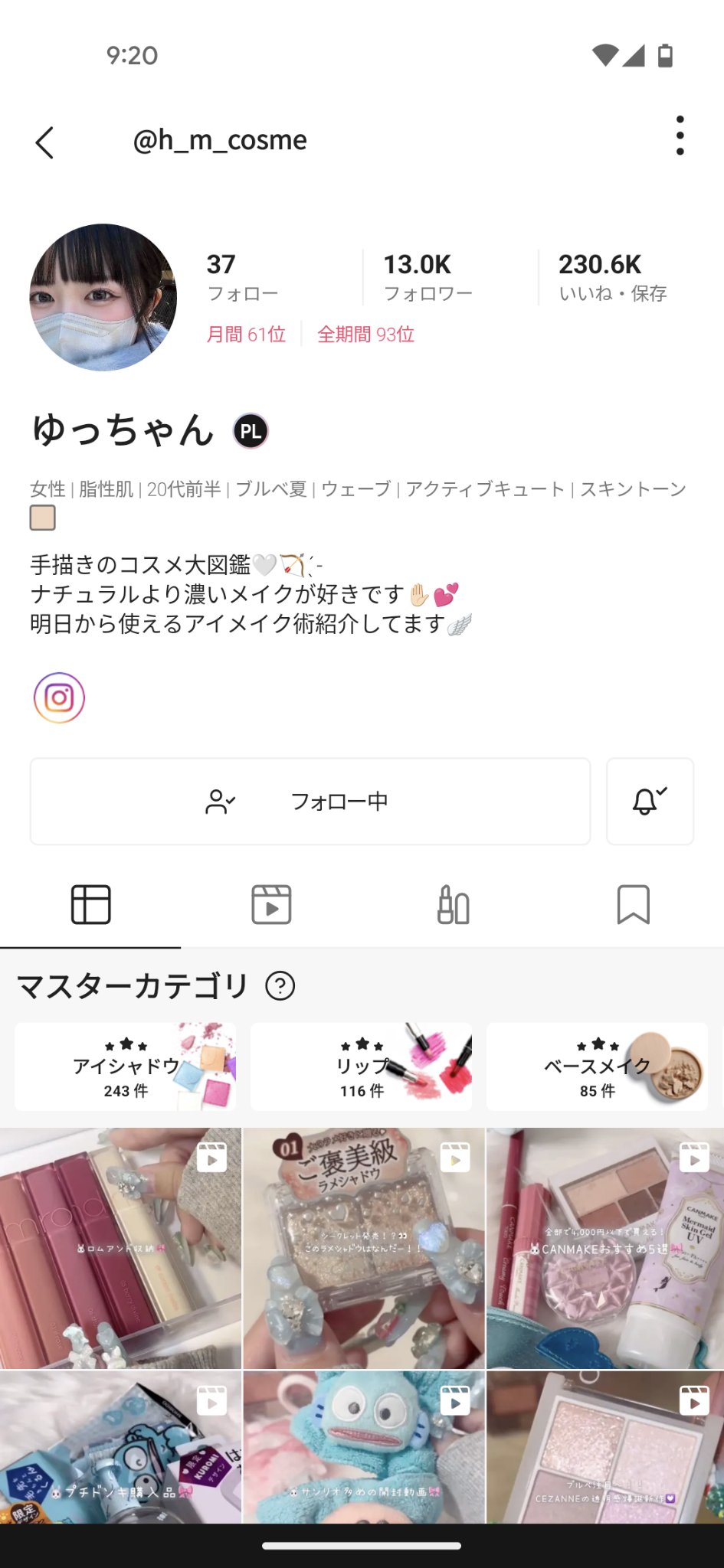Open the Instagram link icon

[x=59, y=697]
